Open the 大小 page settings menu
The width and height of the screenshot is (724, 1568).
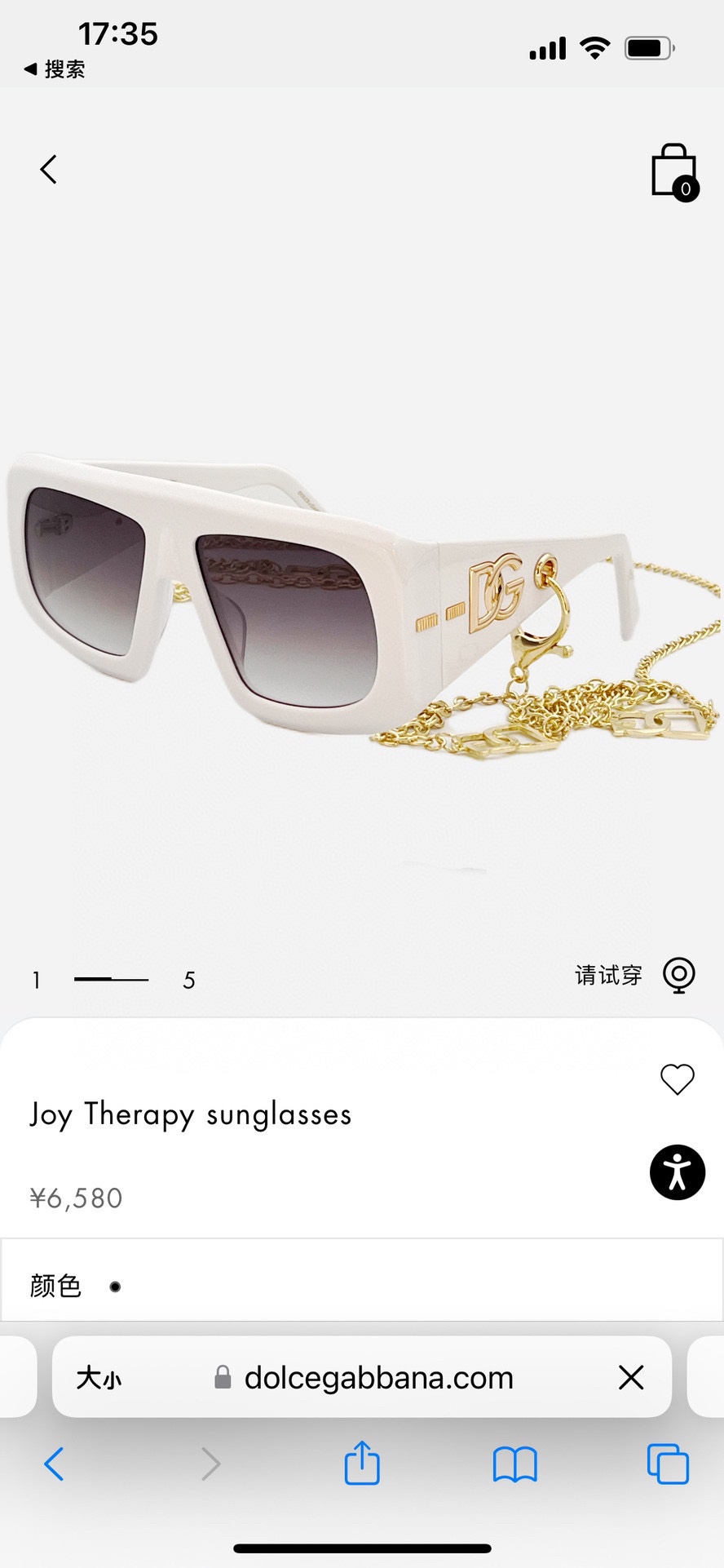(99, 1378)
